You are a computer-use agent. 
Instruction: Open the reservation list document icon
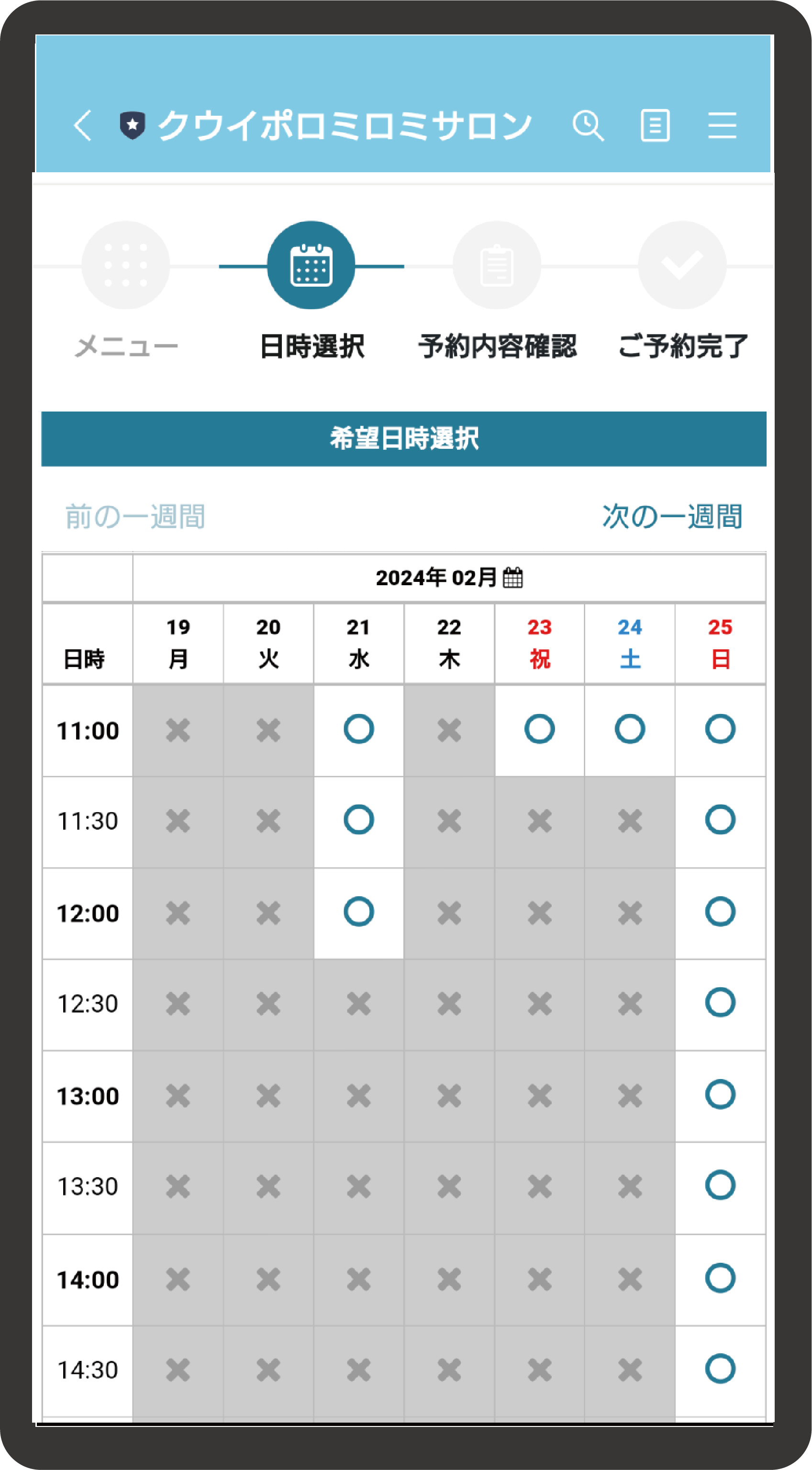point(655,125)
